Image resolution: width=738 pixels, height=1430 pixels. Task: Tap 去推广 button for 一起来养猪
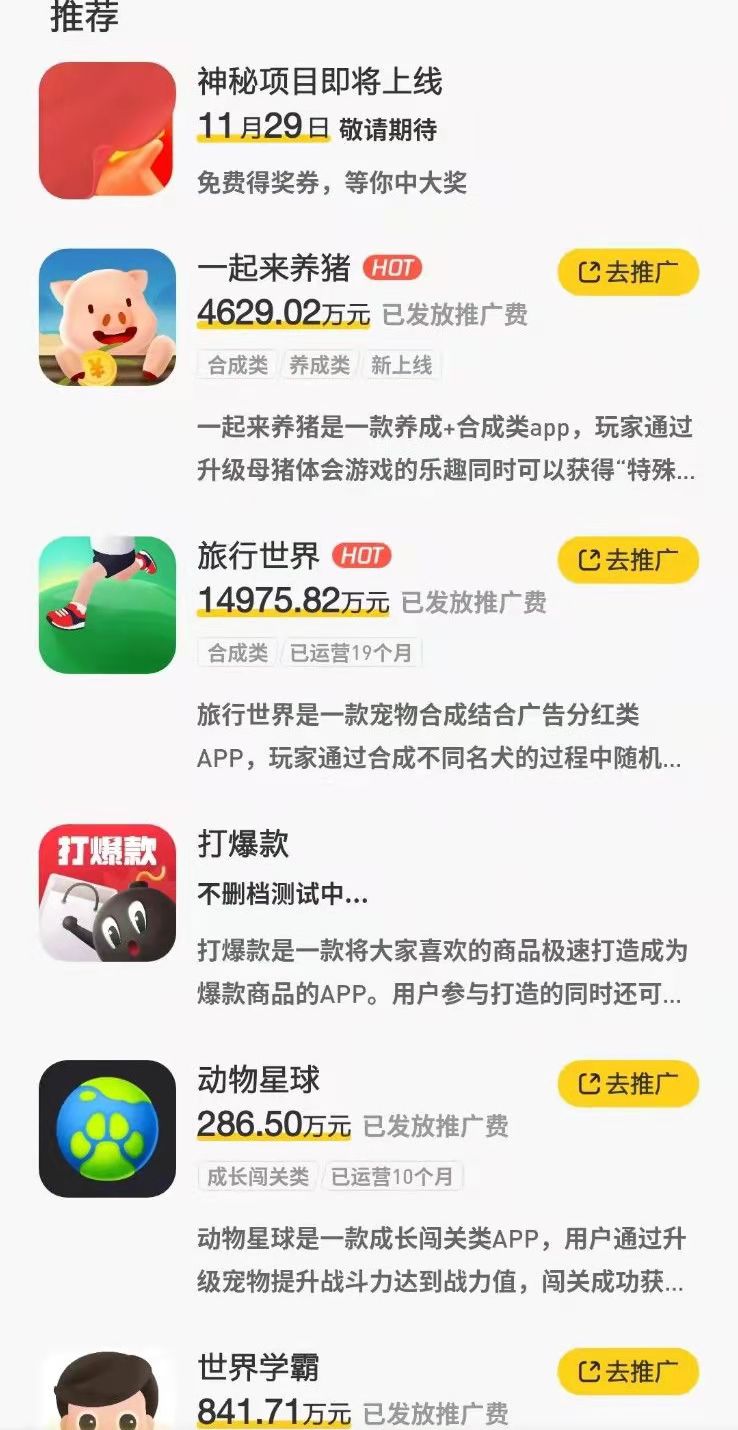628,272
